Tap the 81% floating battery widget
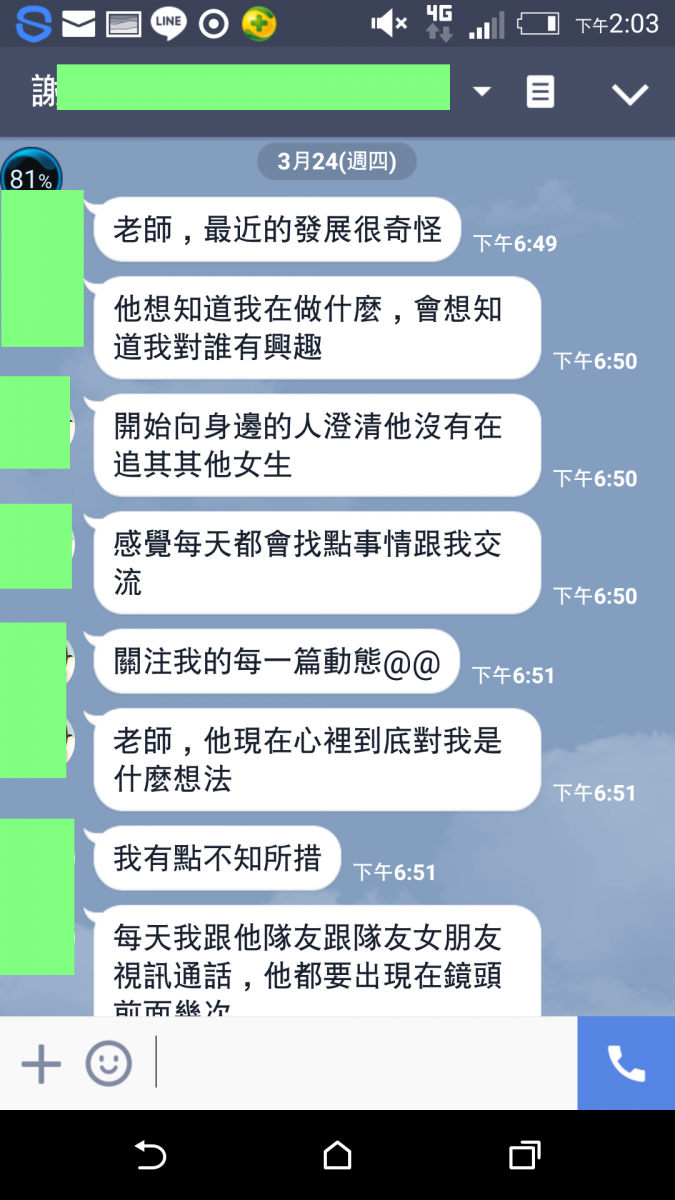The height and width of the screenshot is (1200, 675). [x=30, y=173]
